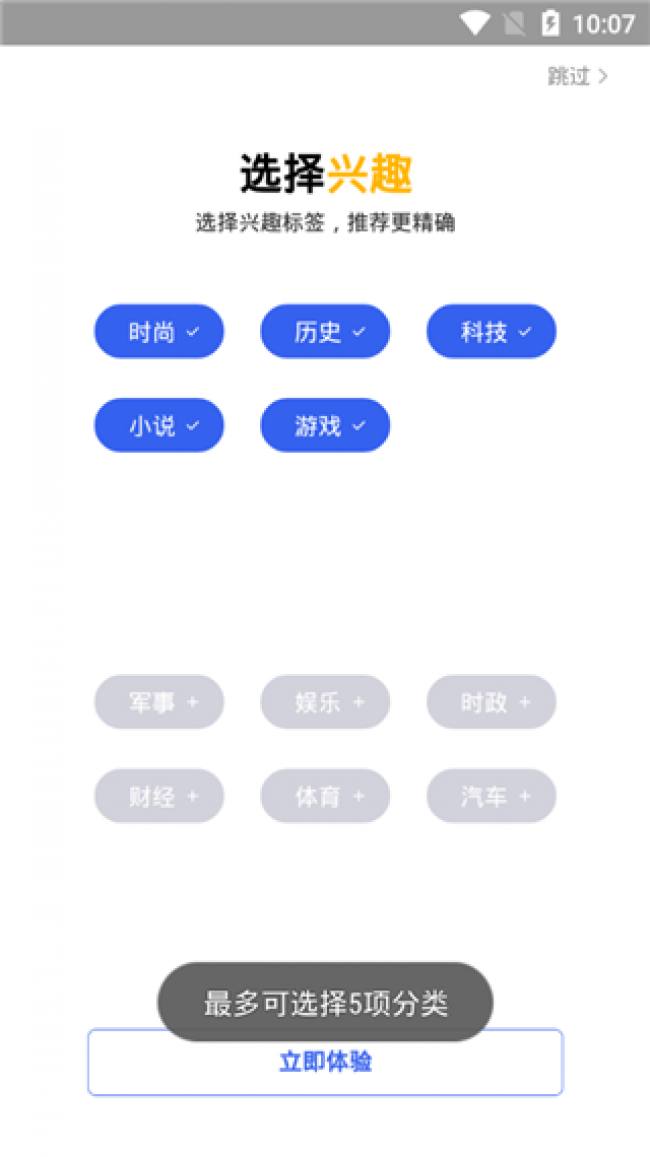Viewport: 650px width, 1157px height.
Task: Select the 娱乐 interest chip
Action: click(325, 703)
